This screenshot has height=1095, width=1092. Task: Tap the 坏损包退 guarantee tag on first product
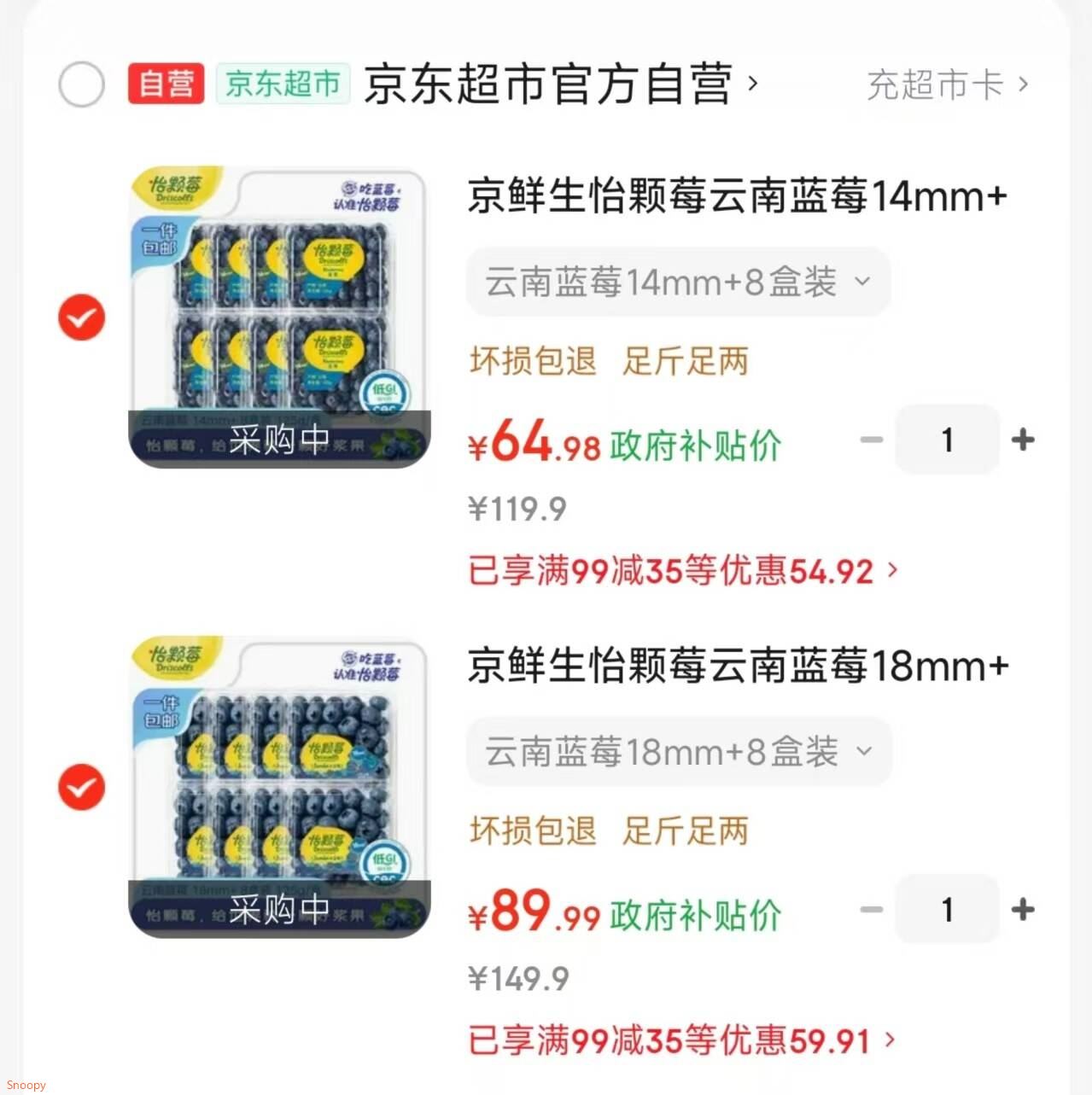pyautogui.click(x=531, y=362)
